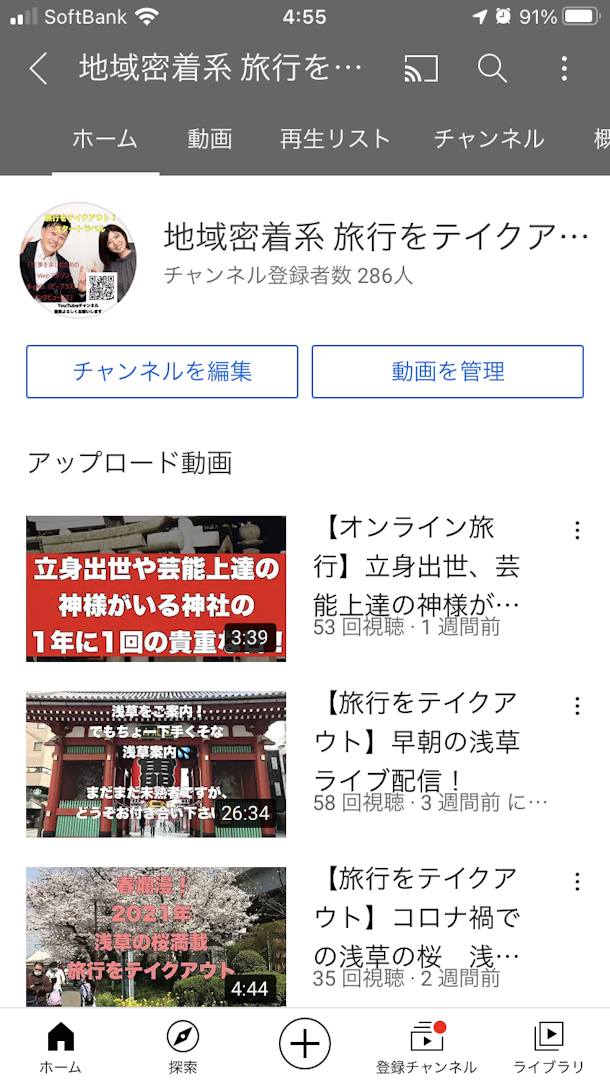Open the cast to device icon
Image resolution: width=610 pixels, height=1085 pixels.
pyautogui.click(x=421, y=68)
